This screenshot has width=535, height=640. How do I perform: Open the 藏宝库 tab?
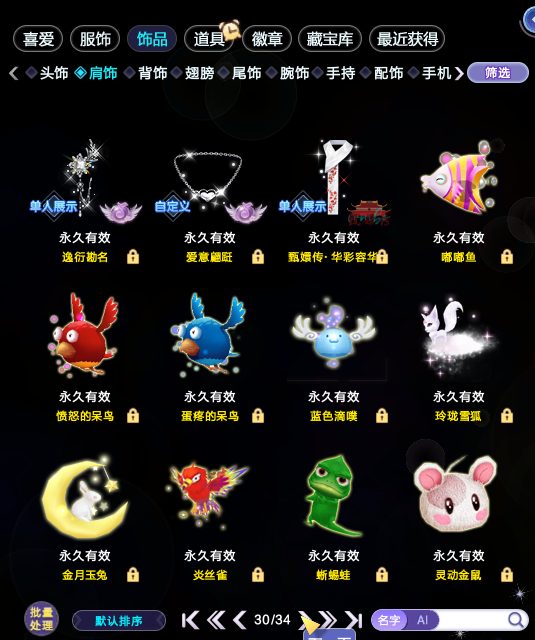[330, 39]
